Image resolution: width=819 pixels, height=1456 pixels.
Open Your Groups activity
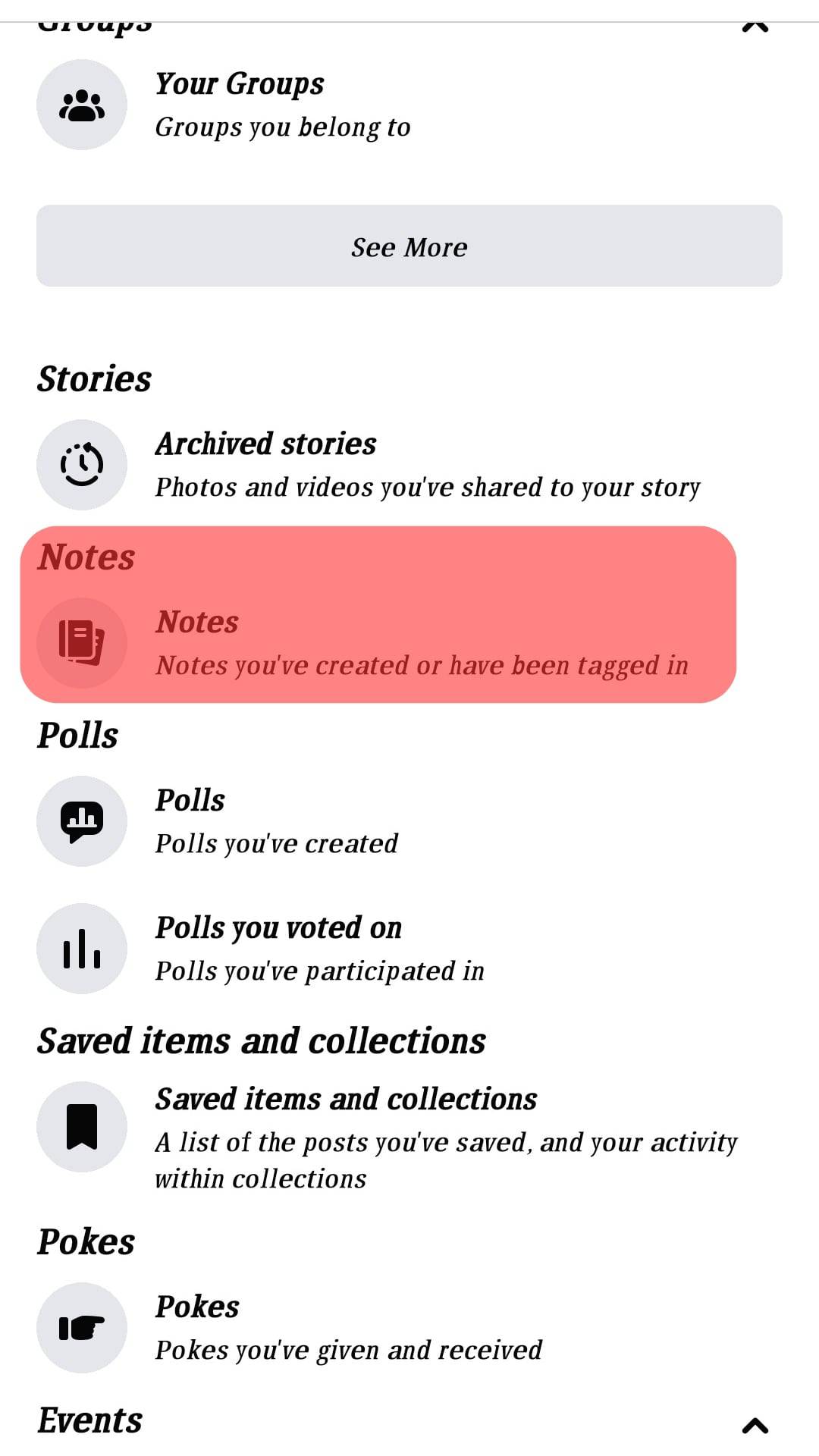[281, 105]
